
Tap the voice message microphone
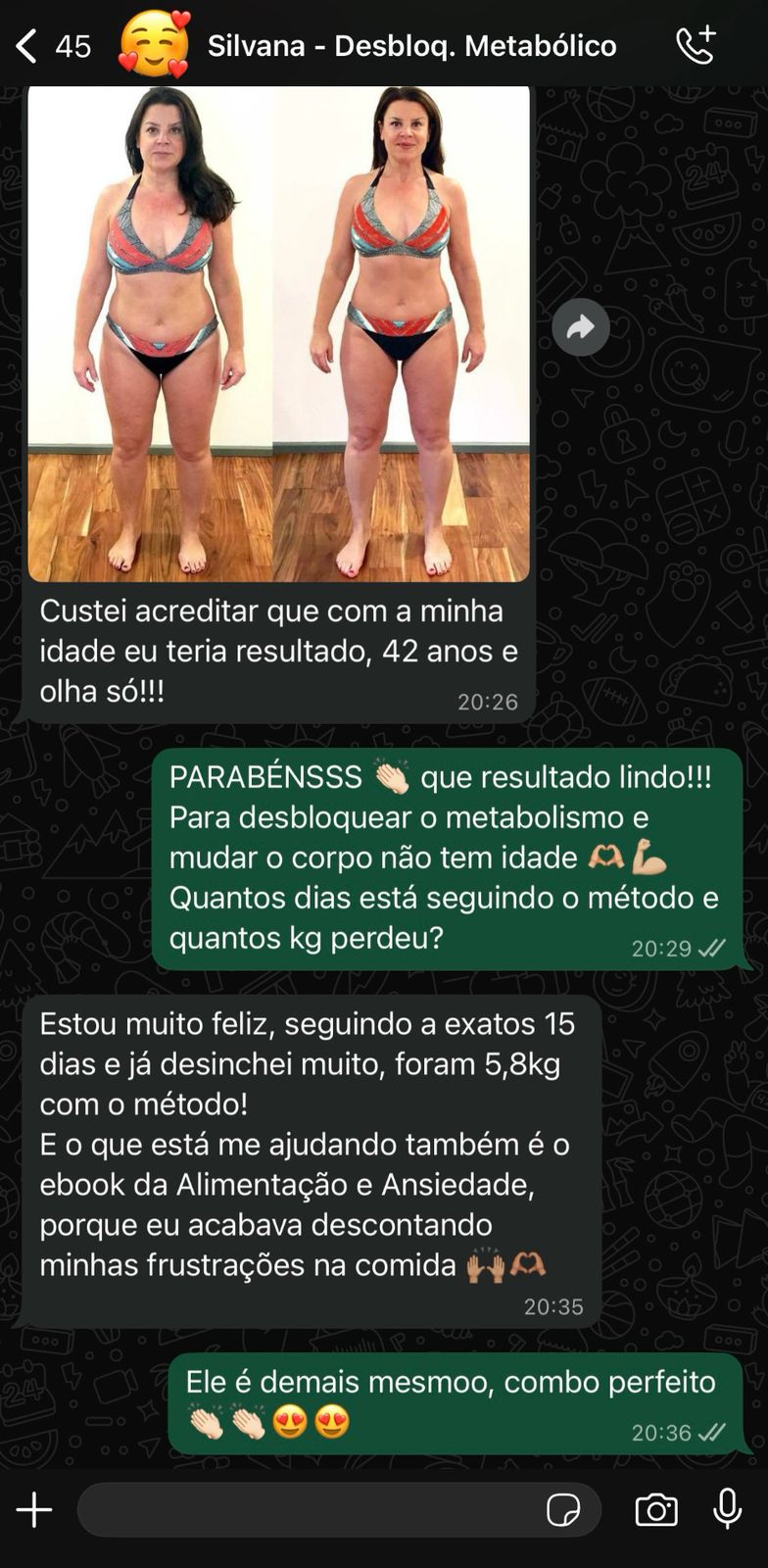(727, 1509)
